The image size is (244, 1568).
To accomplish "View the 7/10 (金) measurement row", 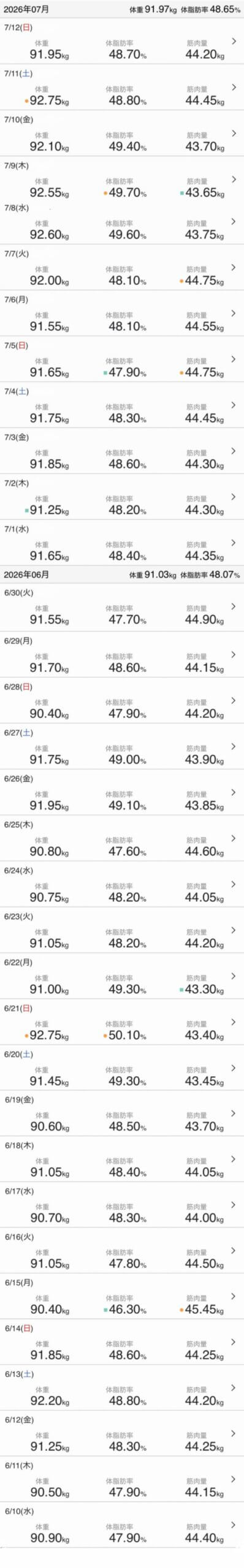I will (x=122, y=134).
